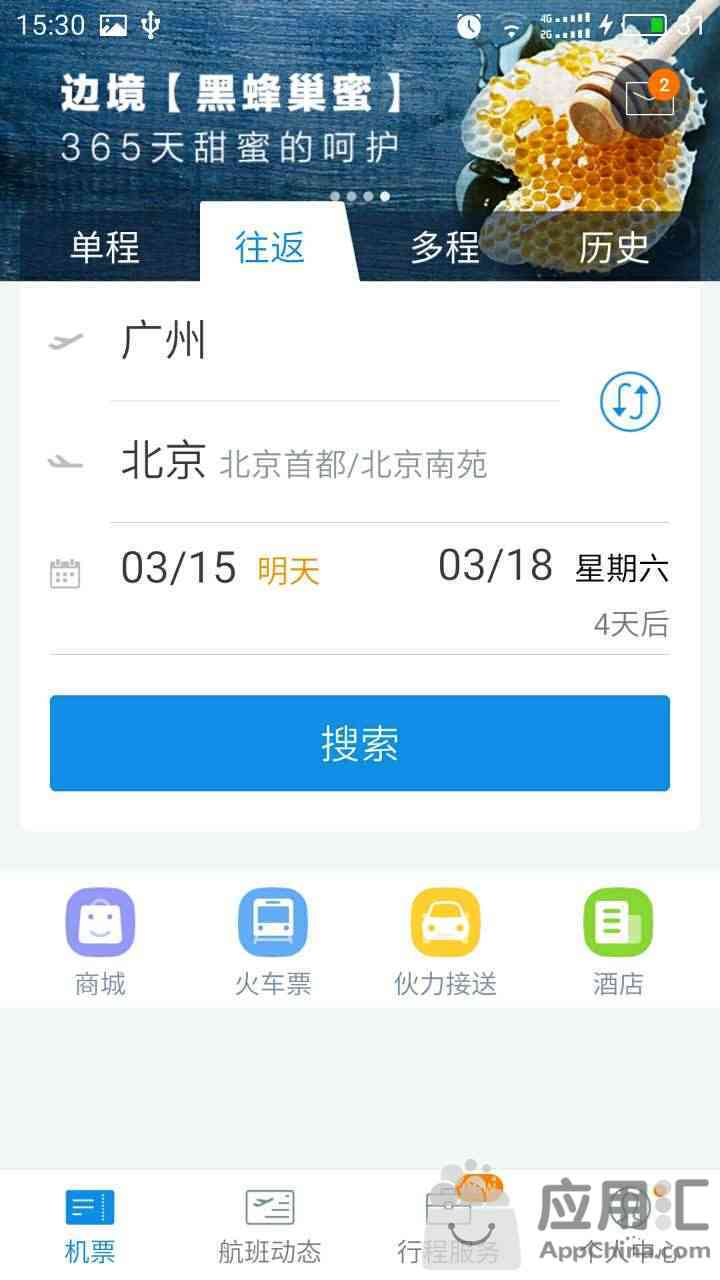The height and width of the screenshot is (1280, 720).
Task: Open the 行程服务 trip services tab
Action: coord(448,1225)
